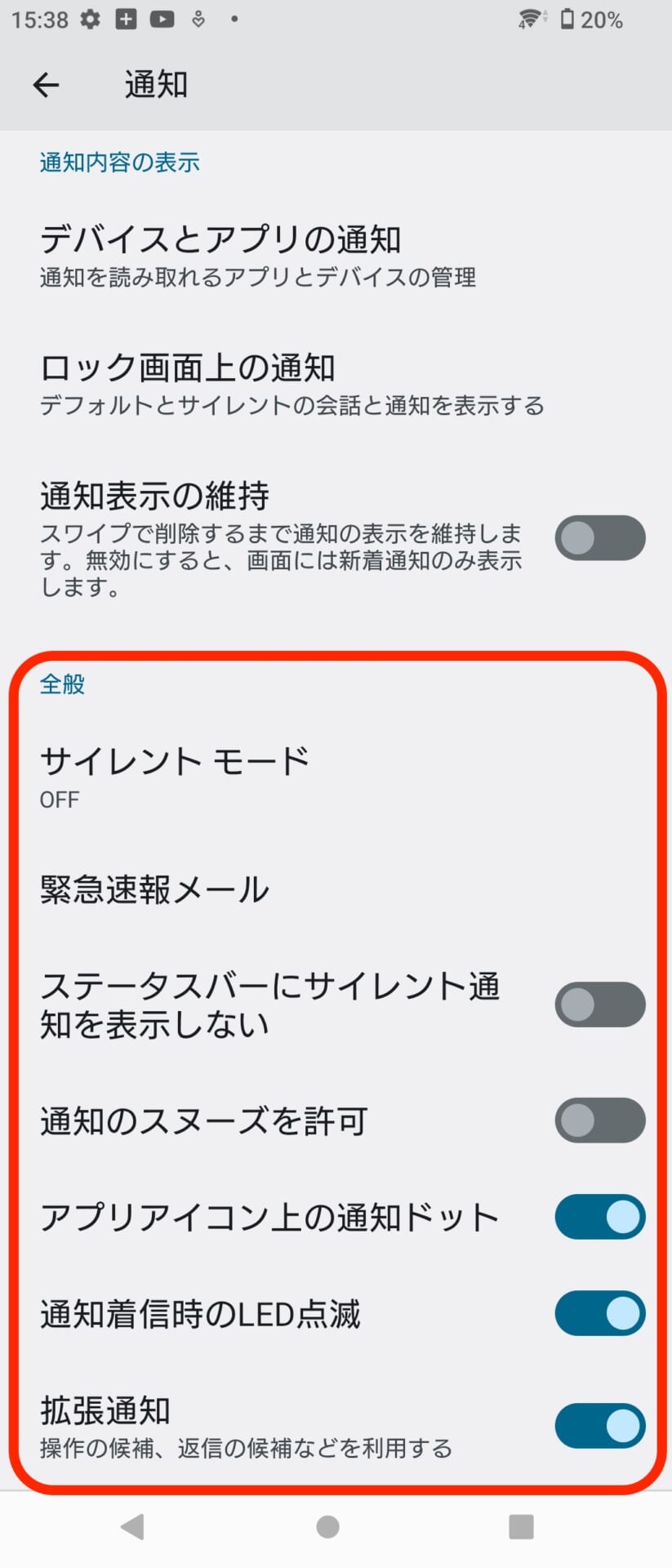Turn on 通知のスヌーズを許可
Screen dimensions: 672x1568
(599, 1120)
